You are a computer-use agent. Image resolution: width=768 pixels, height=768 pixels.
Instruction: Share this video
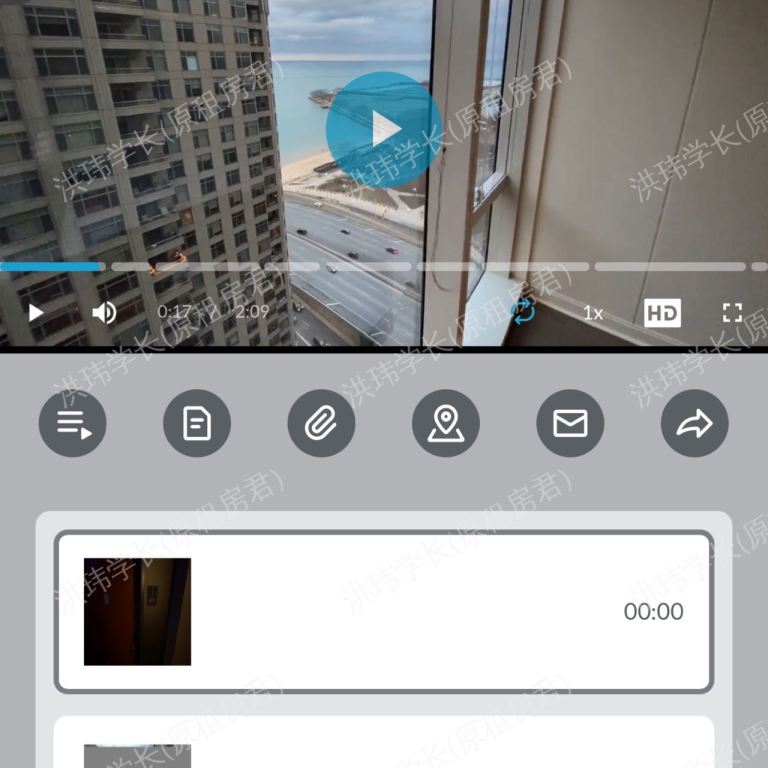(695, 424)
